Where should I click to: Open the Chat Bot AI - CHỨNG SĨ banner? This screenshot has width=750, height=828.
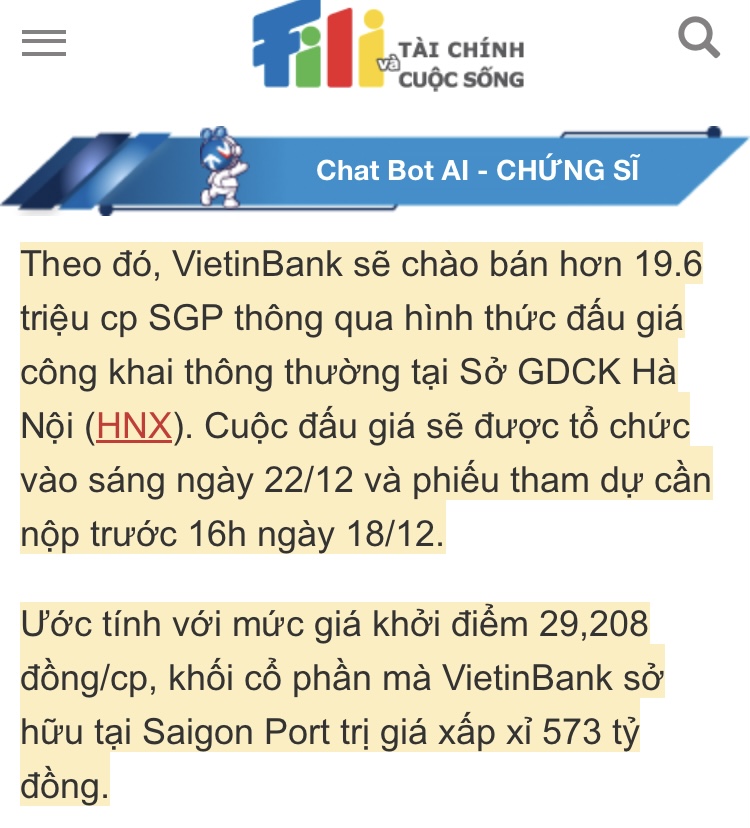tap(477, 170)
